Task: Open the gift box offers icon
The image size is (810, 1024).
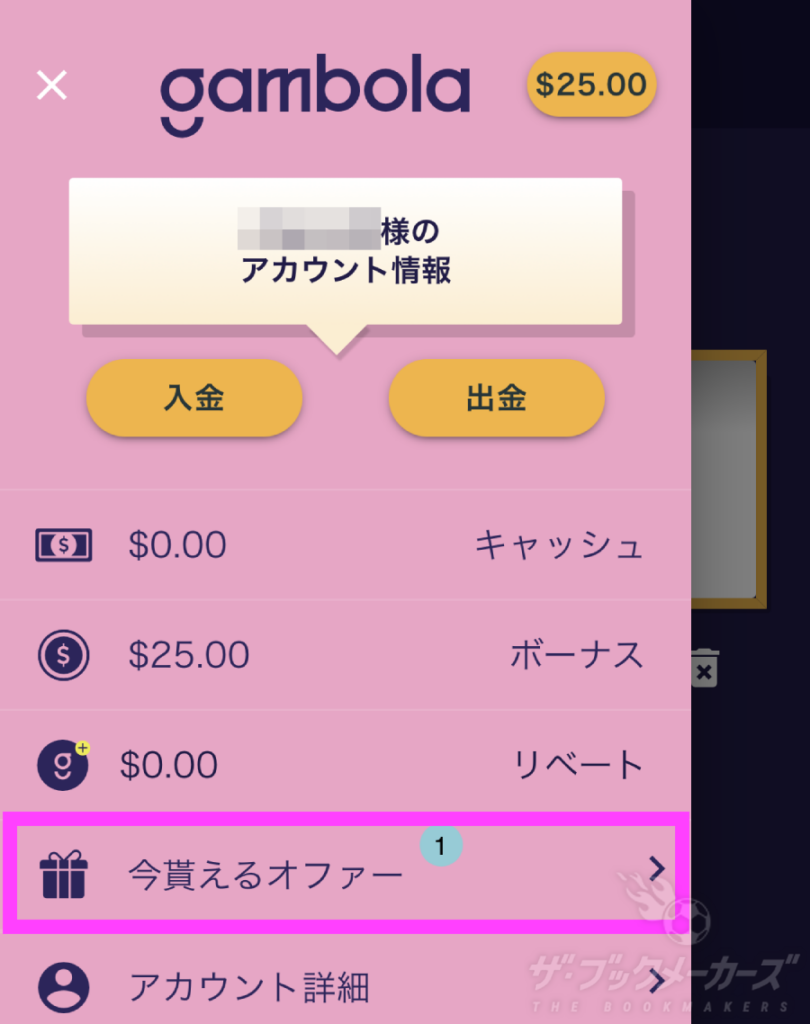Action: coord(63,872)
